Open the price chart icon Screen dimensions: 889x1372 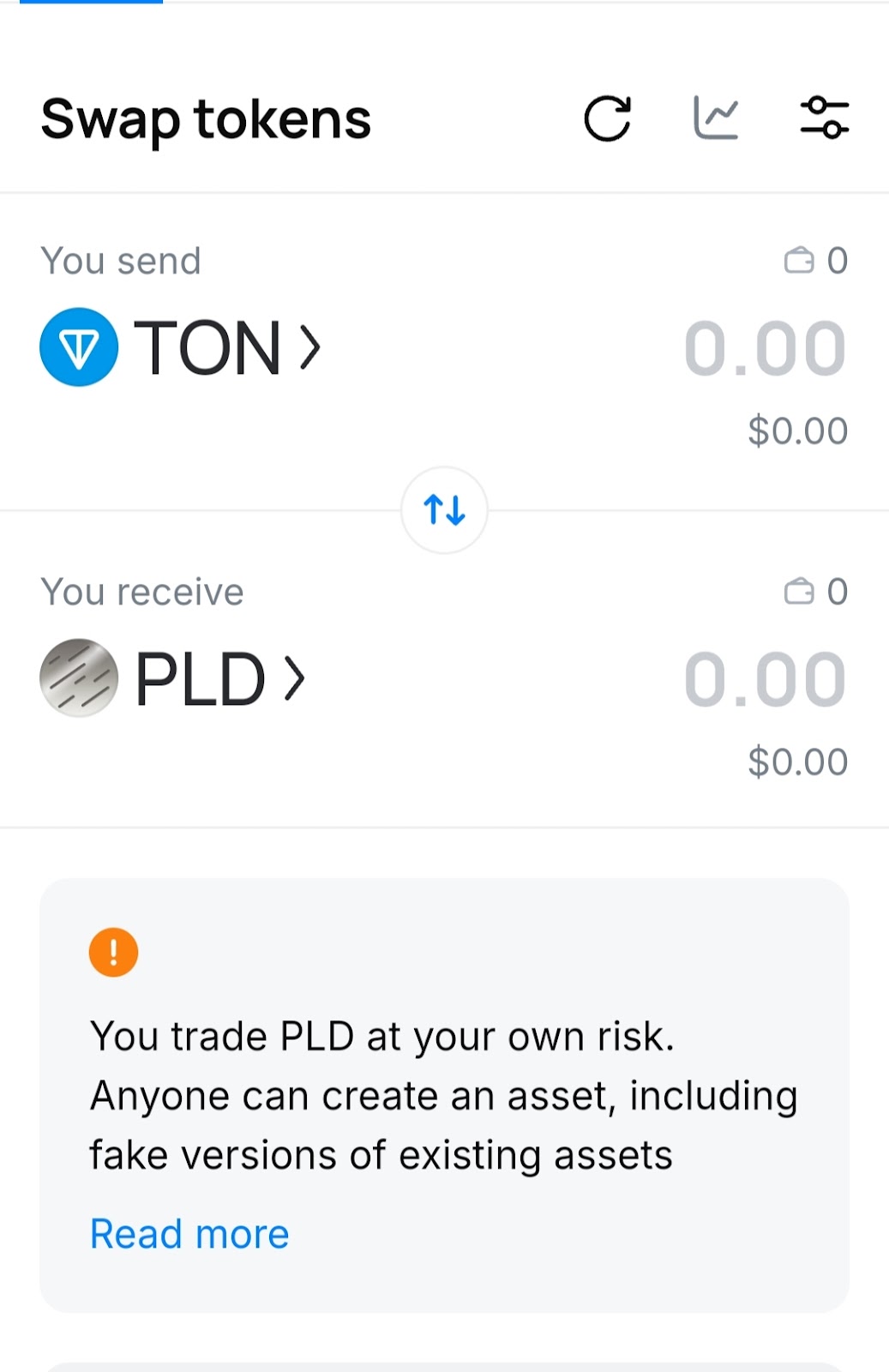point(718,118)
